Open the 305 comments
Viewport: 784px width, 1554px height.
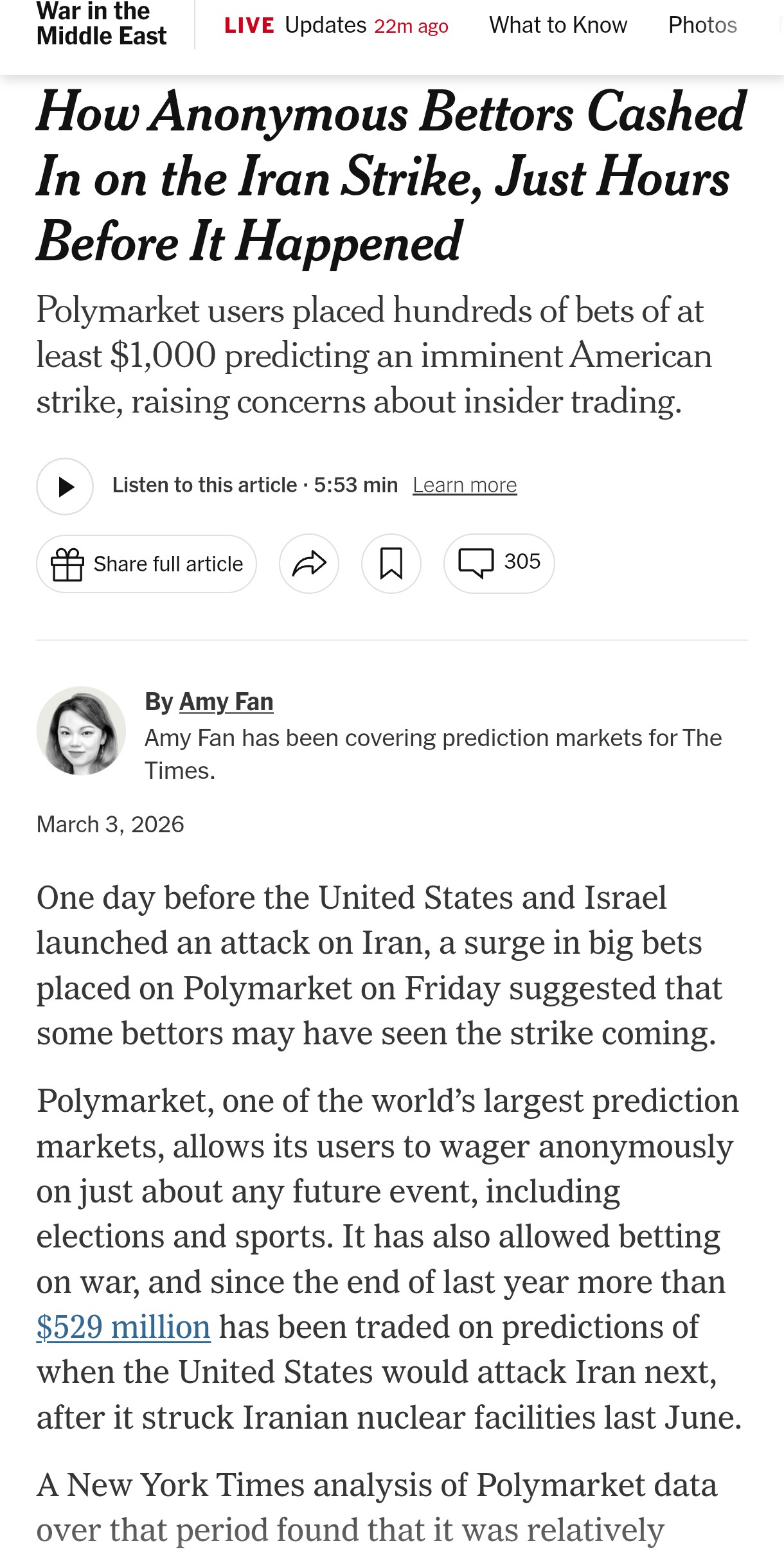pyautogui.click(x=499, y=564)
